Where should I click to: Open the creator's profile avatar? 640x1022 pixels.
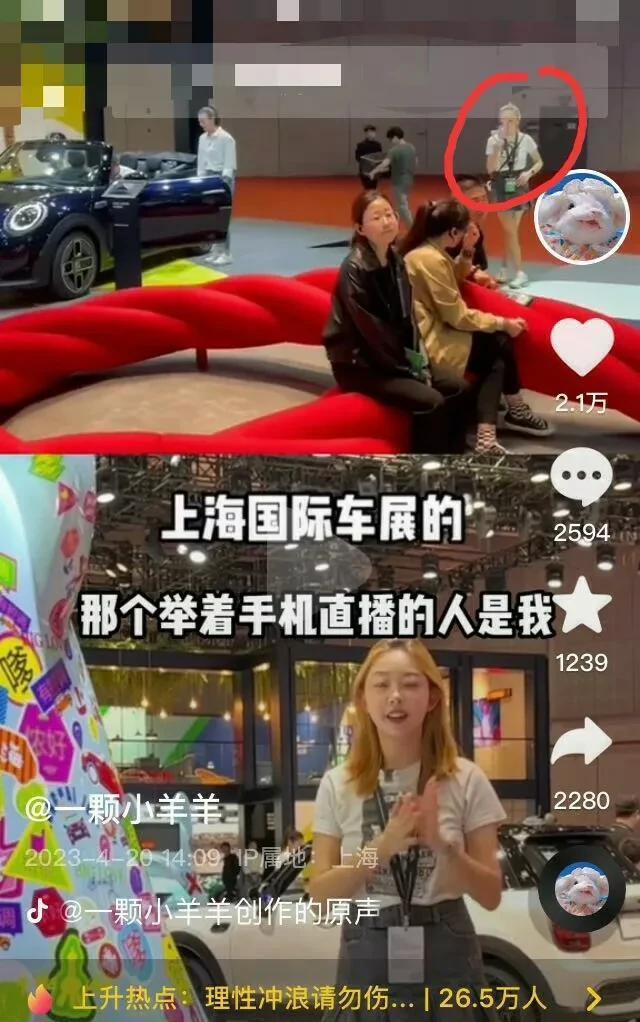coord(582,218)
